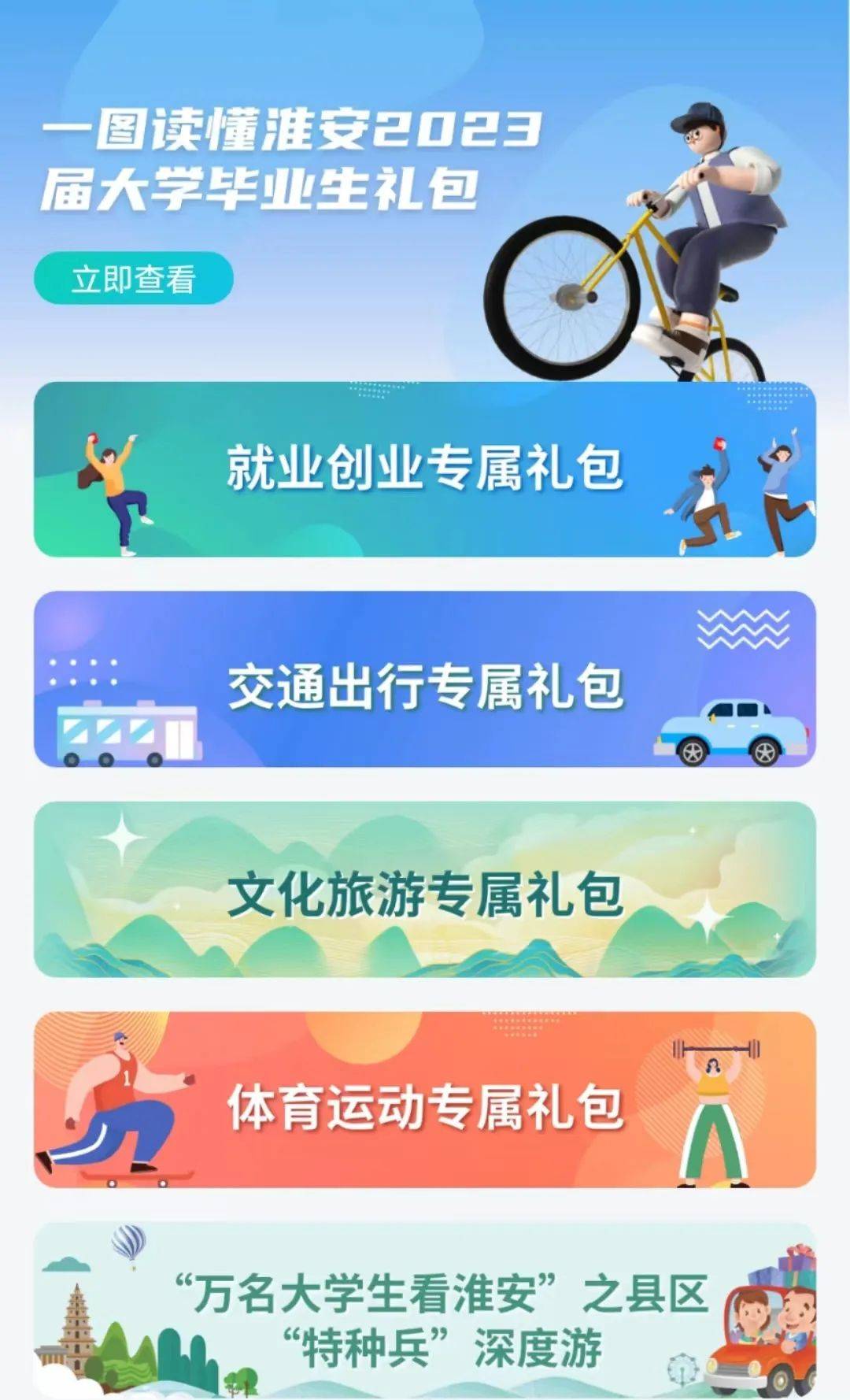View 文化旅游专属礼包 card
Viewport: 850px width, 1400px height.
point(425,890)
